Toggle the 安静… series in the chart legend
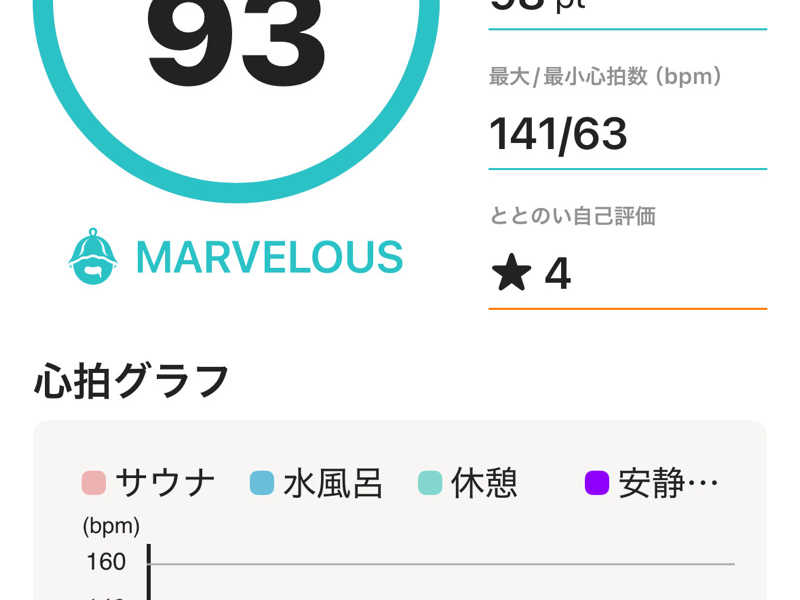 tap(652, 484)
